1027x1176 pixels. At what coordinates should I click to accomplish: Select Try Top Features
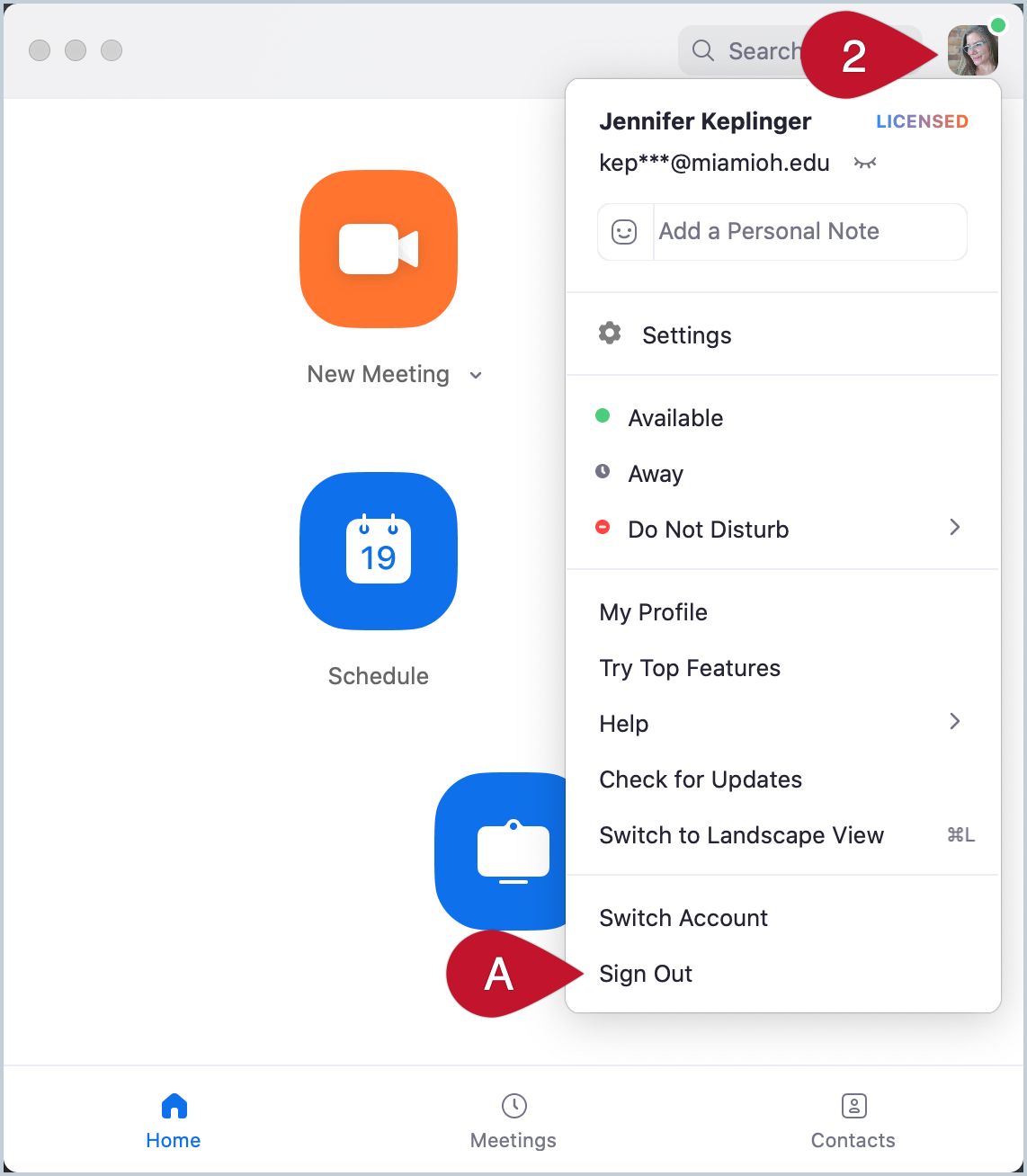click(x=690, y=668)
